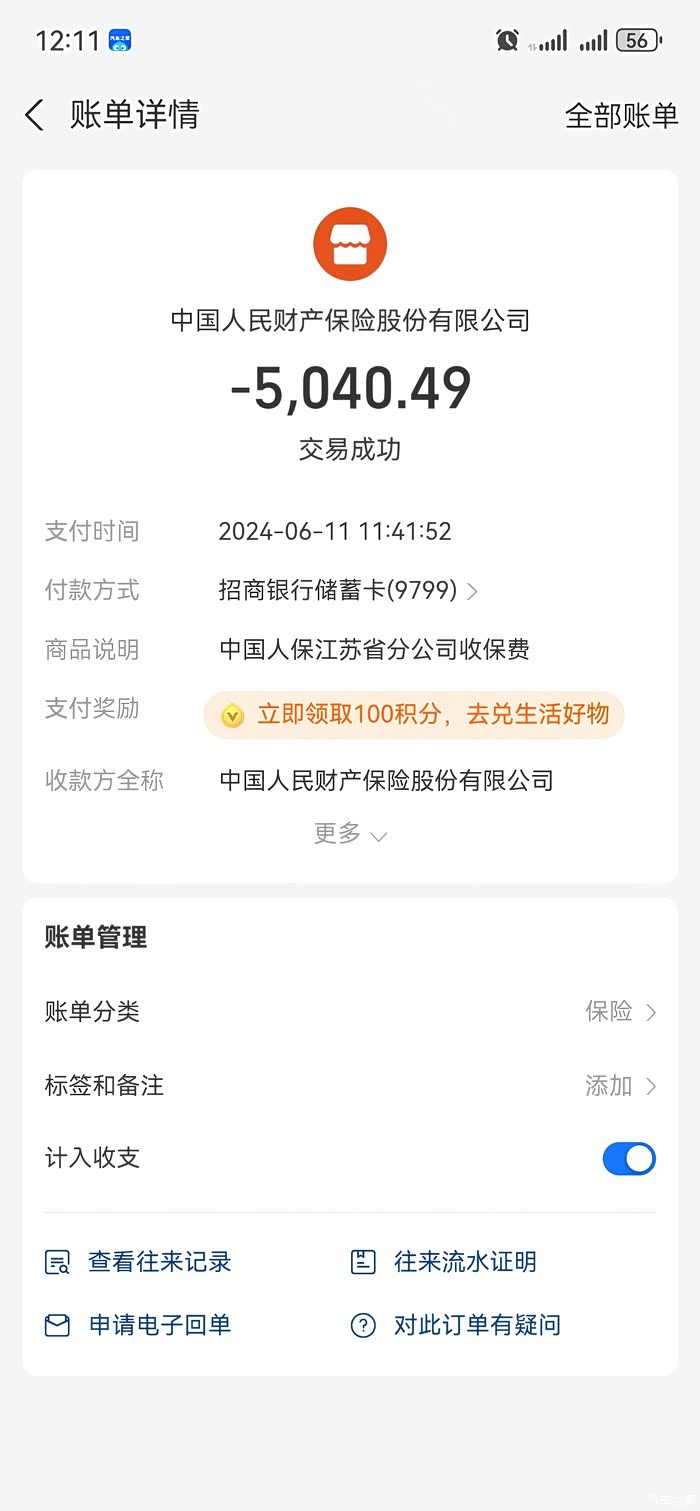Turn off the 计入收支 switch
The image size is (700, 1511).
628,1159
